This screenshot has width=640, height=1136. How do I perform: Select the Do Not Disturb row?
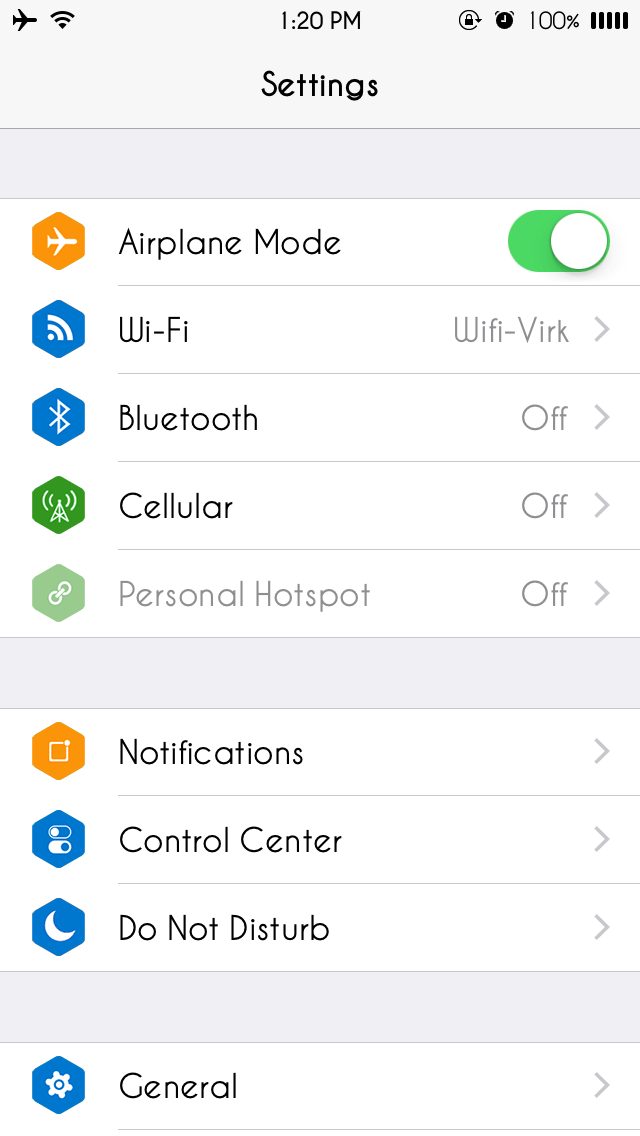[x=320, y=927]
